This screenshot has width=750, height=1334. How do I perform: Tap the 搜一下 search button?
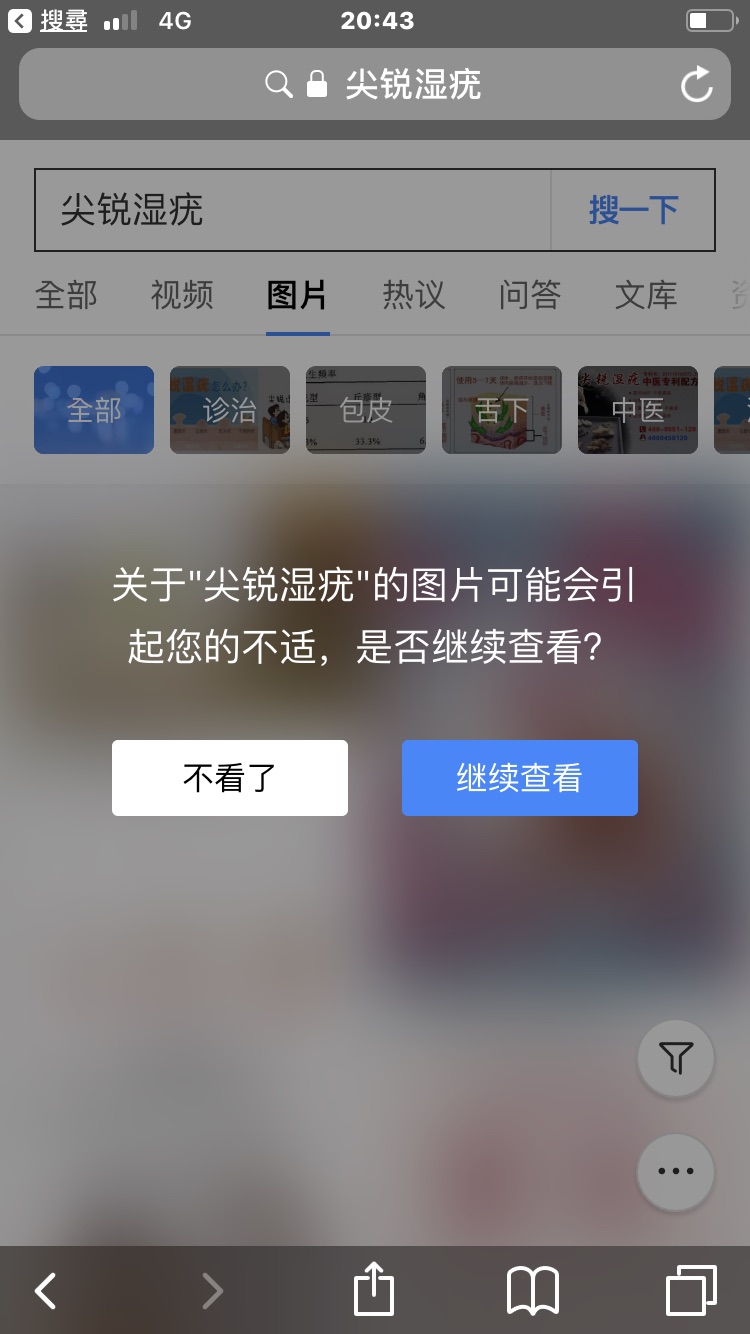(633, 210)
